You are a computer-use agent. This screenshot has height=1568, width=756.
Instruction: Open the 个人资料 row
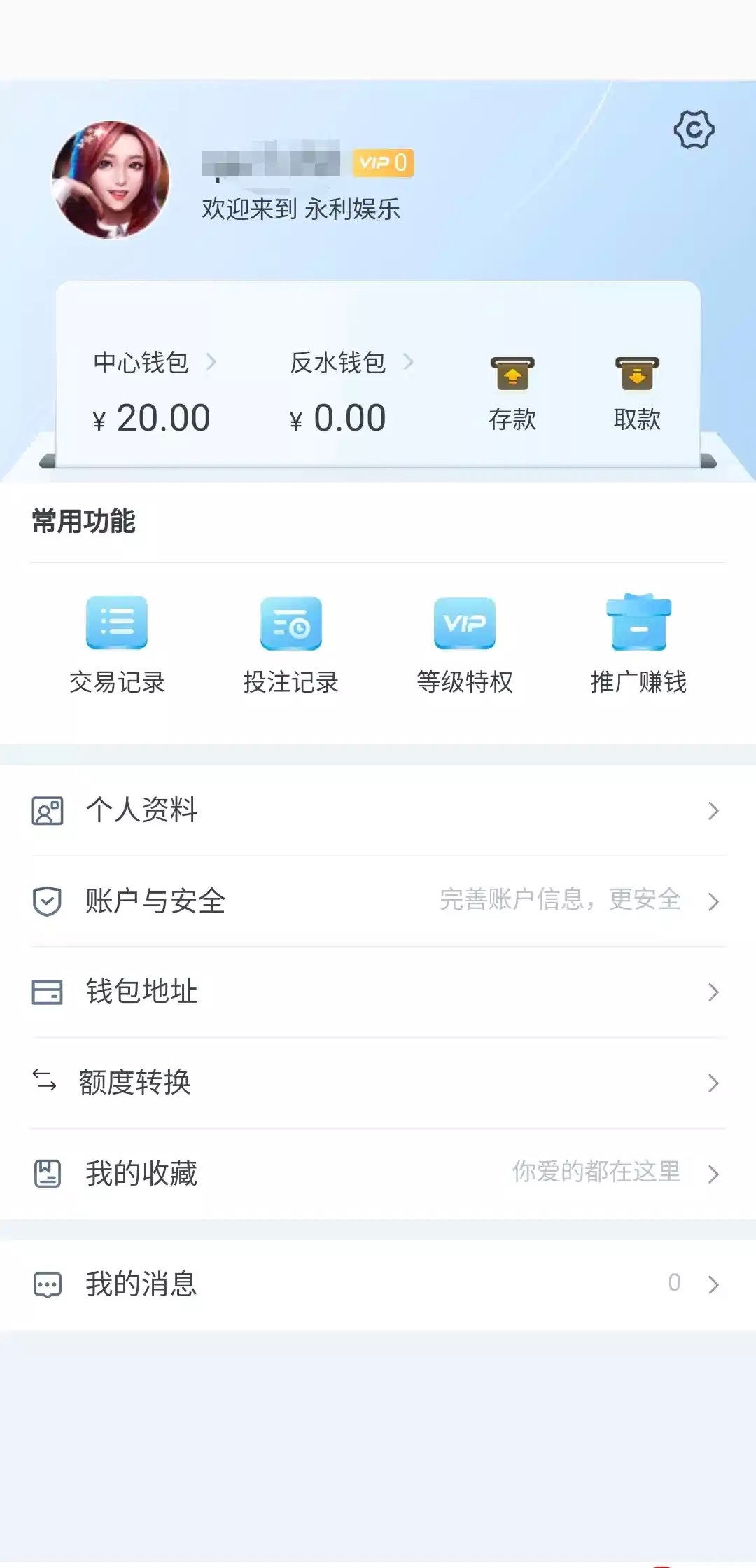[x=378, y=810]
